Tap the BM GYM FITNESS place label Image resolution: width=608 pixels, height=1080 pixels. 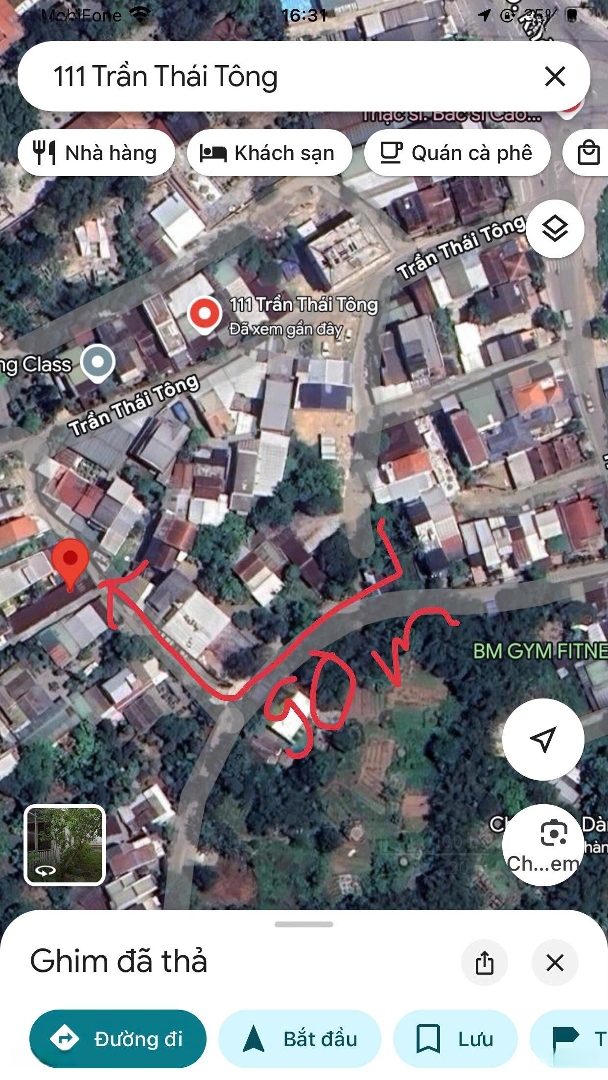(540, 652)
